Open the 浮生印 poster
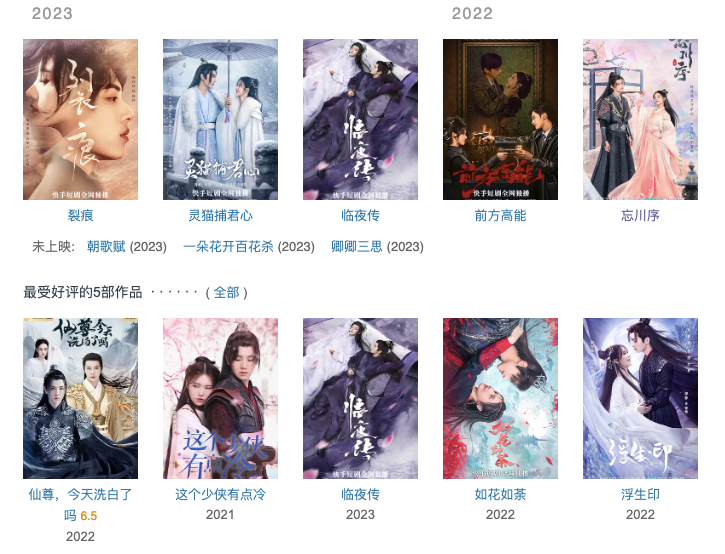This screenshot has width=725, height=554. click(640, 398)
